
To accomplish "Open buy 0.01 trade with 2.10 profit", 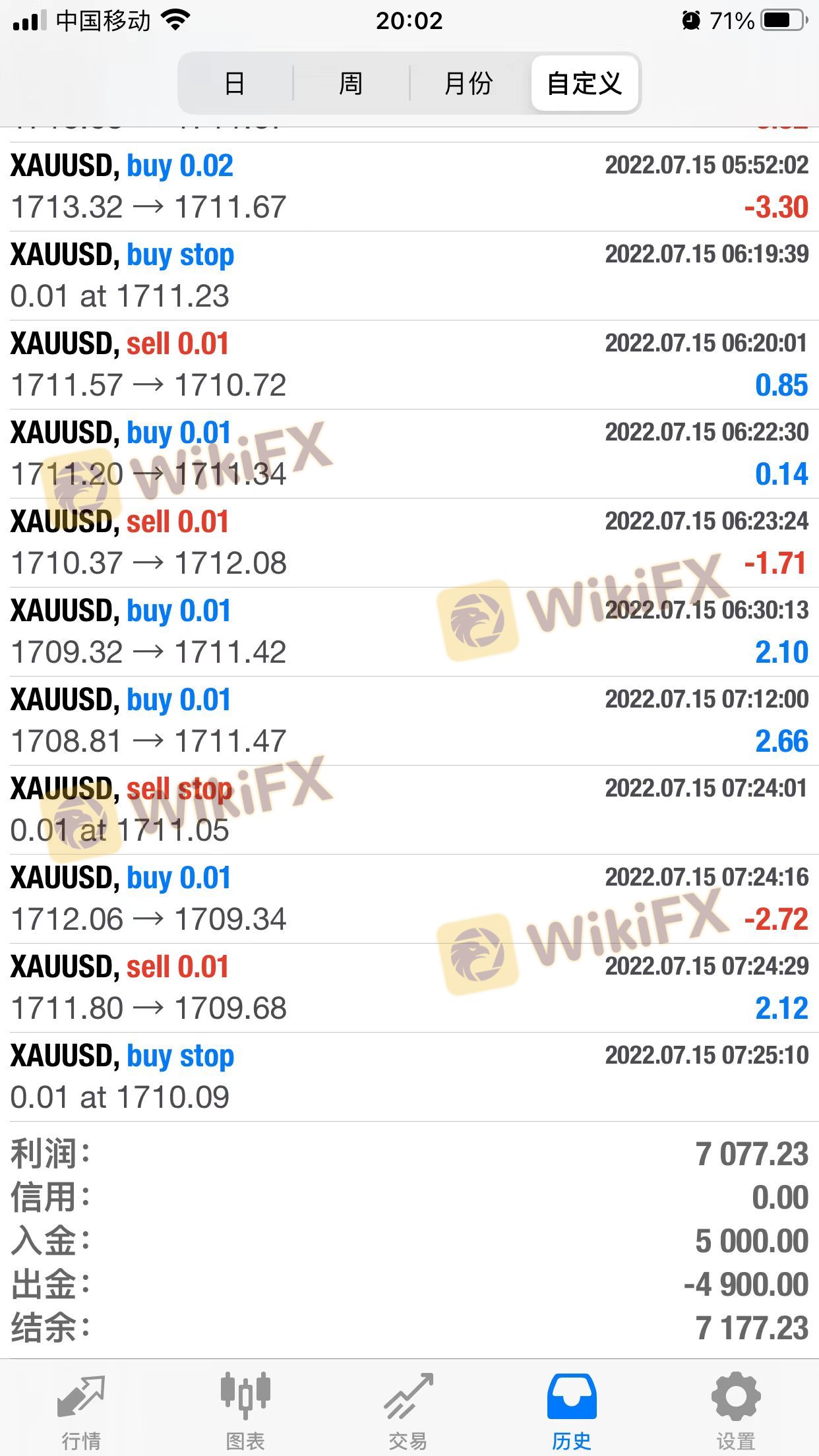I will pyautogui.click(x=409, y=632).
